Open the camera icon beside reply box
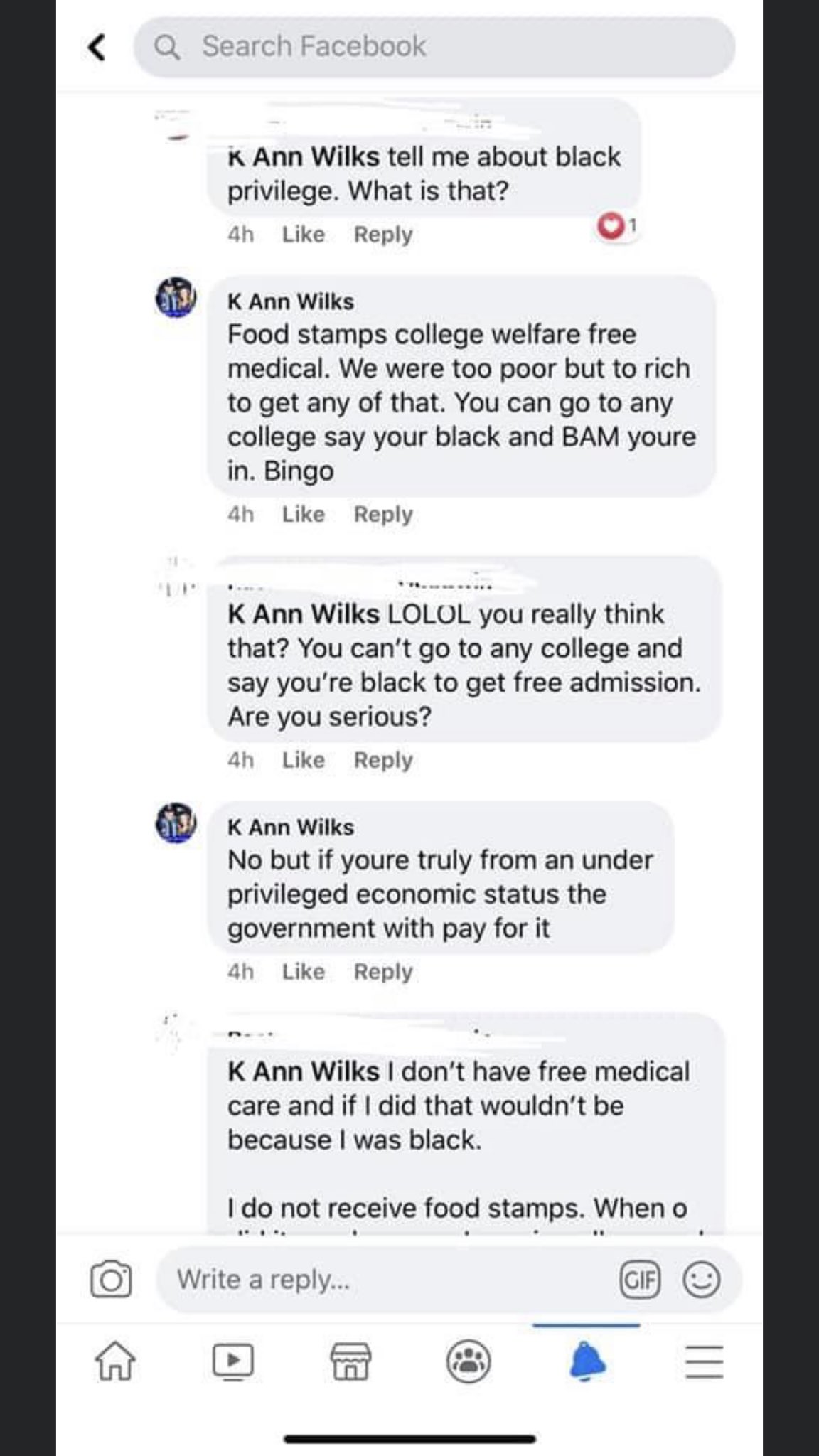The height and width of the screenshot is (1456, 819). pyautogui.click(x=111, y=1279)
